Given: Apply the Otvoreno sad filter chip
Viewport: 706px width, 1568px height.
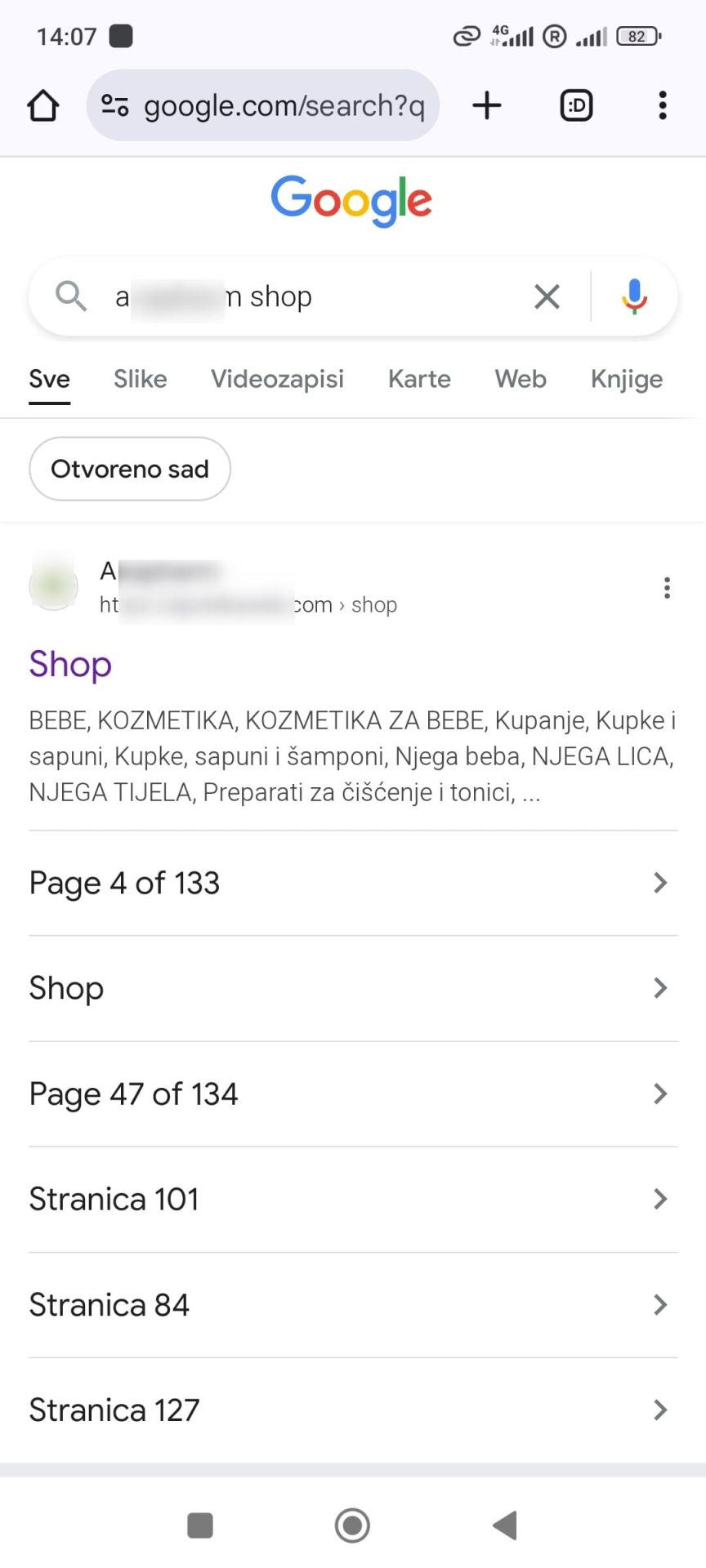Looking at the screenshot, I should coord(130,469).
